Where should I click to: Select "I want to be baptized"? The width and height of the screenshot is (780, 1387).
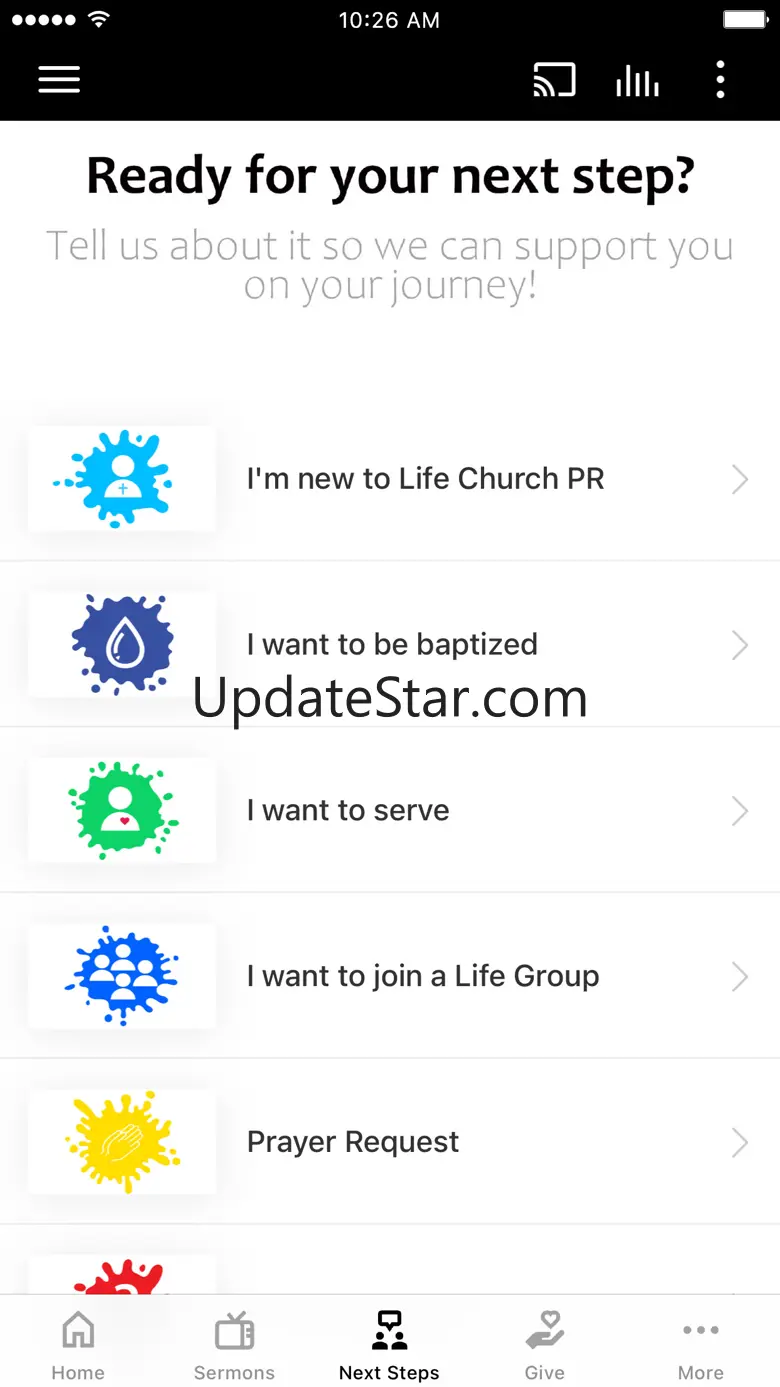(390, 644)
